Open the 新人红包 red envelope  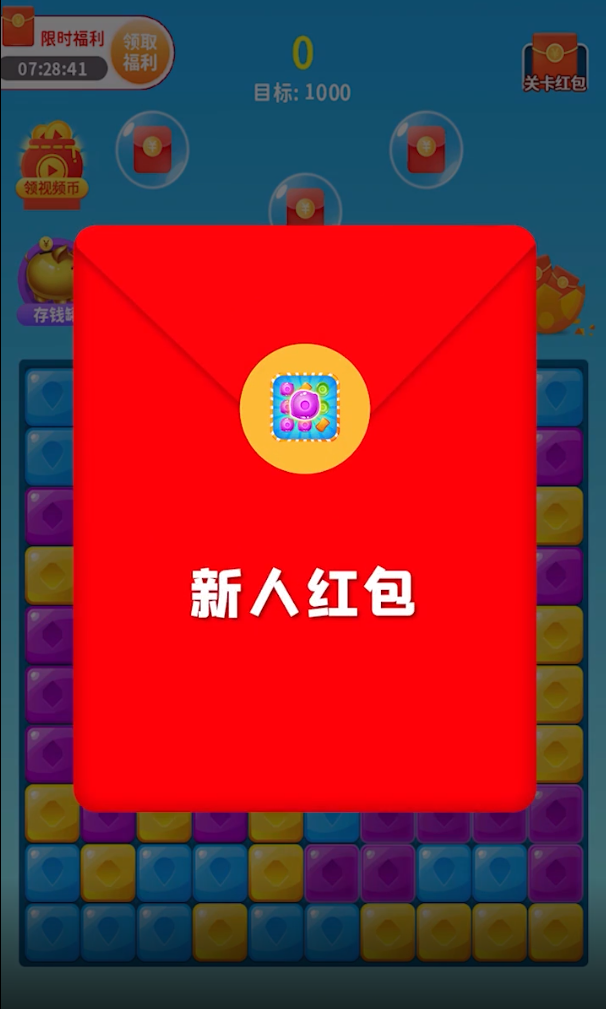(x=305, y=409)
